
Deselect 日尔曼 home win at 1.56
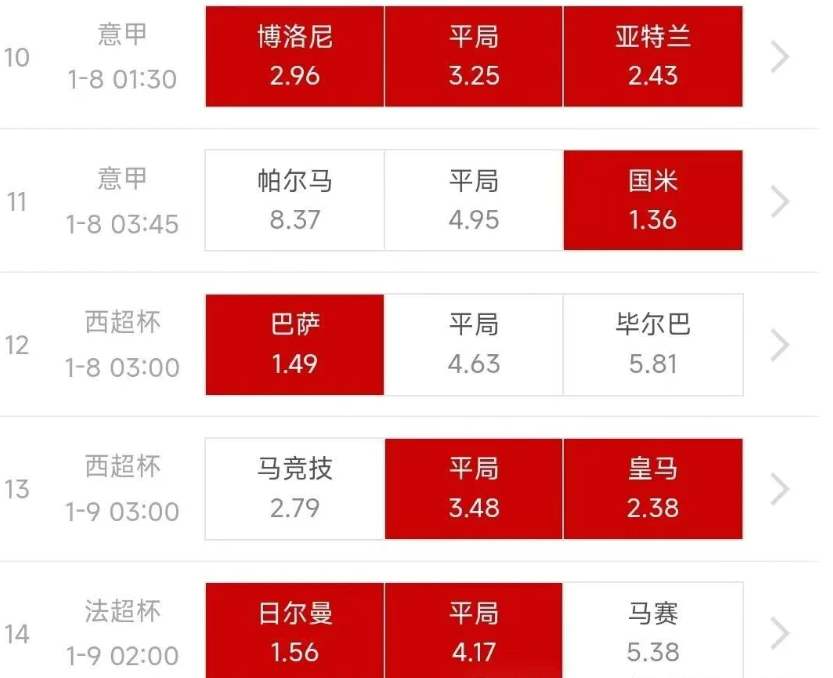pos(295,632)
